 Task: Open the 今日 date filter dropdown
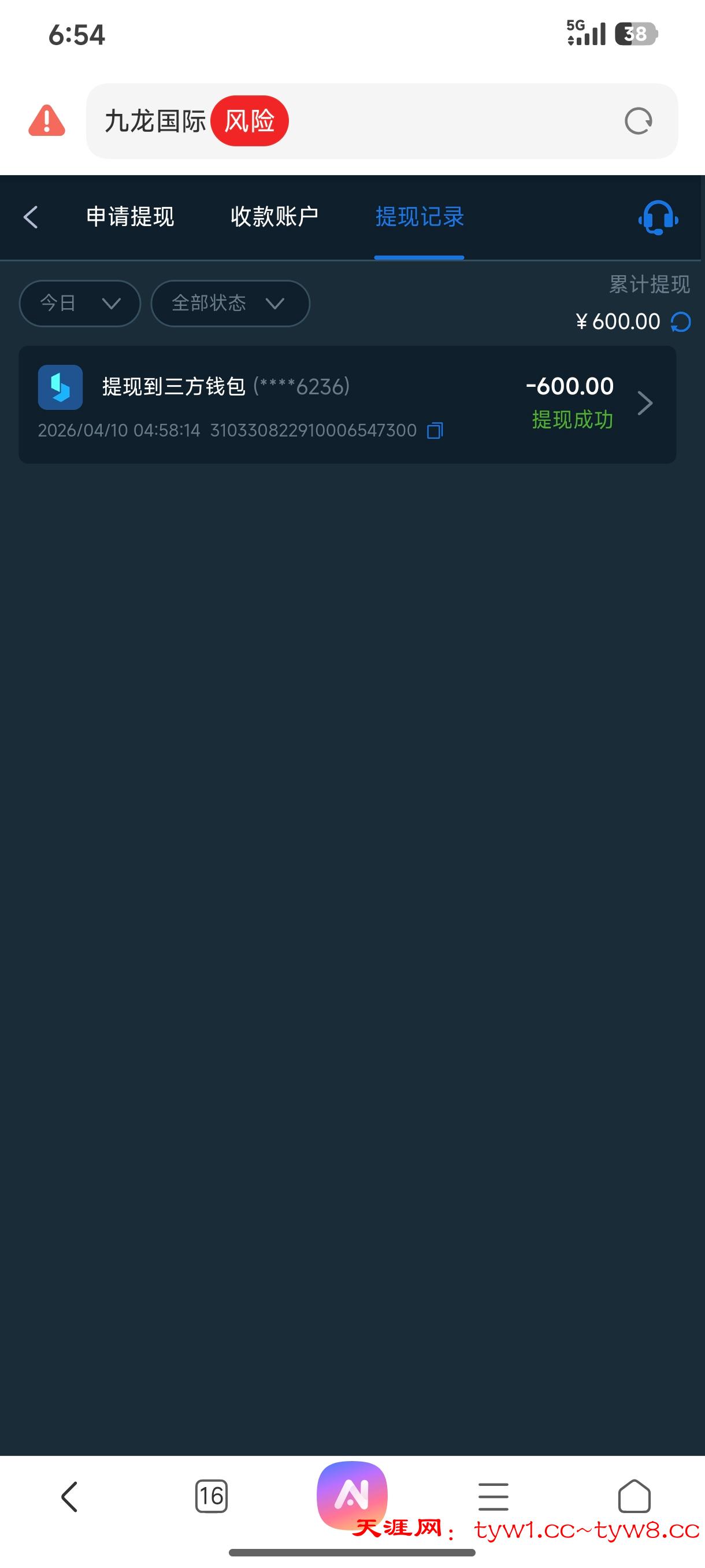pos(79,303)
